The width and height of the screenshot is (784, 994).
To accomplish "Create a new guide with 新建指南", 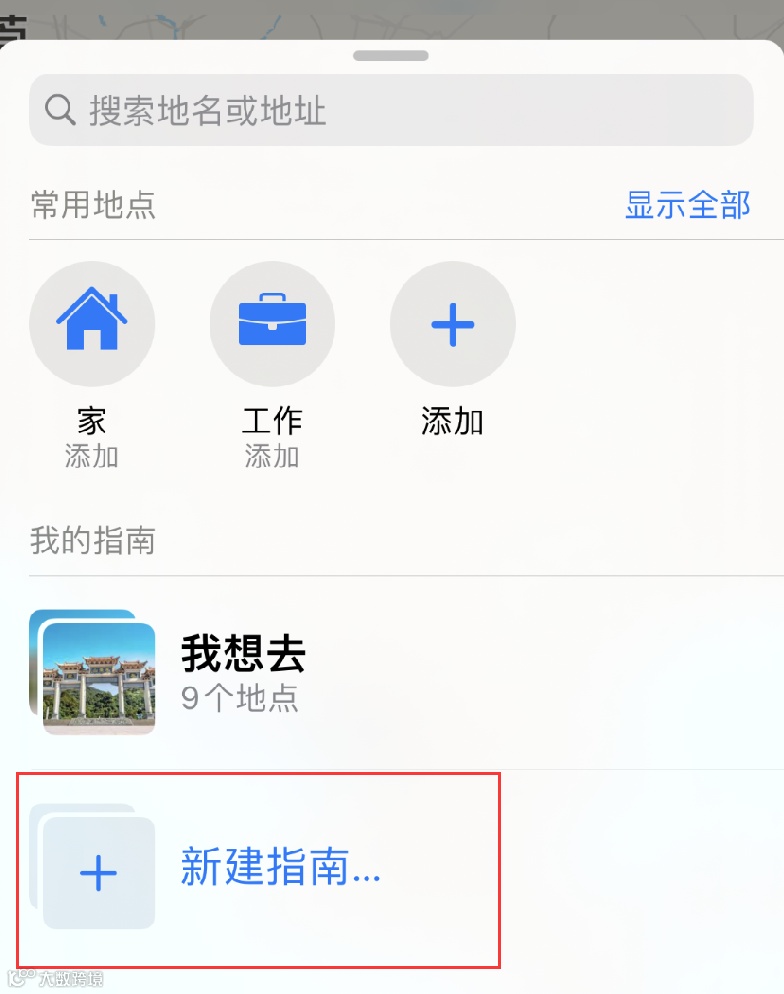I will [281, 871].
